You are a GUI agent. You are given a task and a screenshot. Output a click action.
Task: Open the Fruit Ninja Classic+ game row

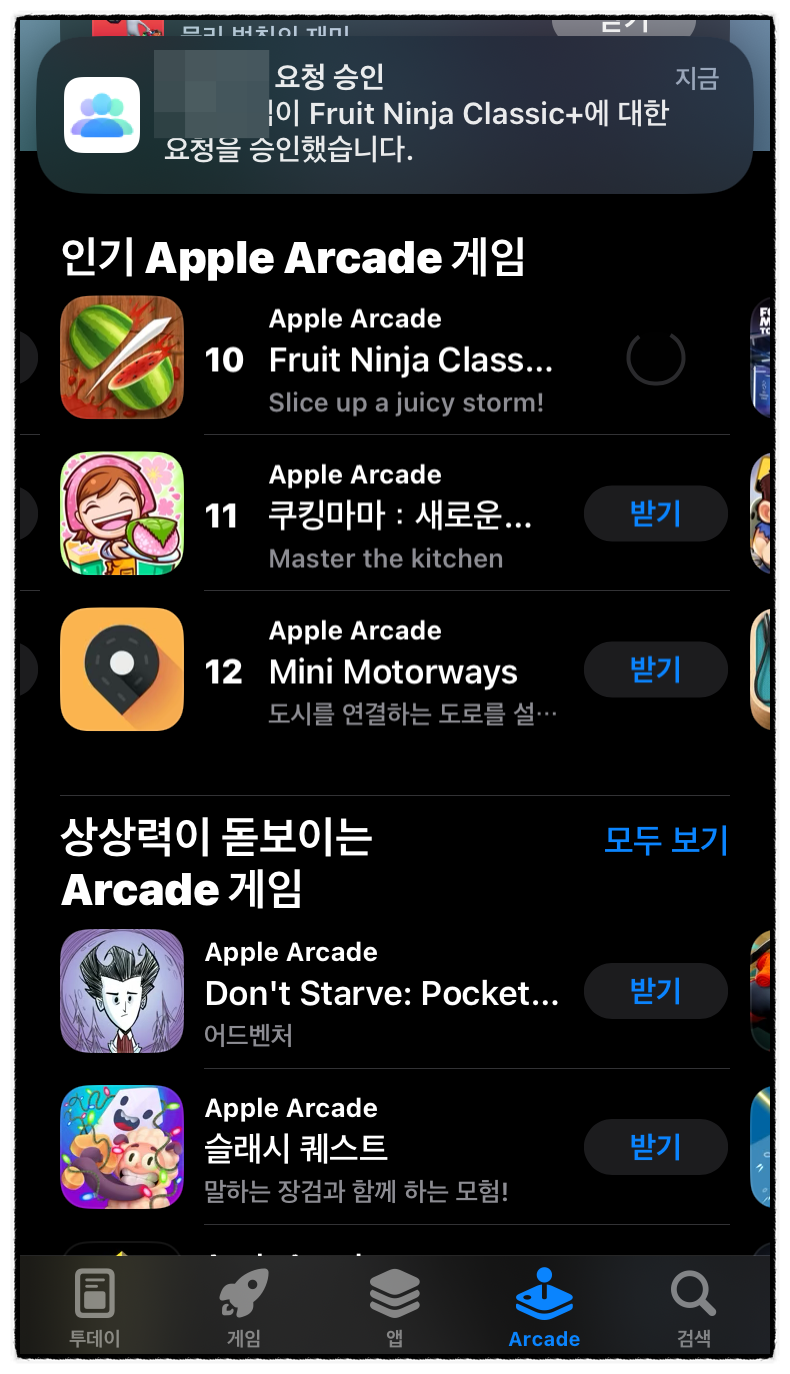(x=395, y=358)
